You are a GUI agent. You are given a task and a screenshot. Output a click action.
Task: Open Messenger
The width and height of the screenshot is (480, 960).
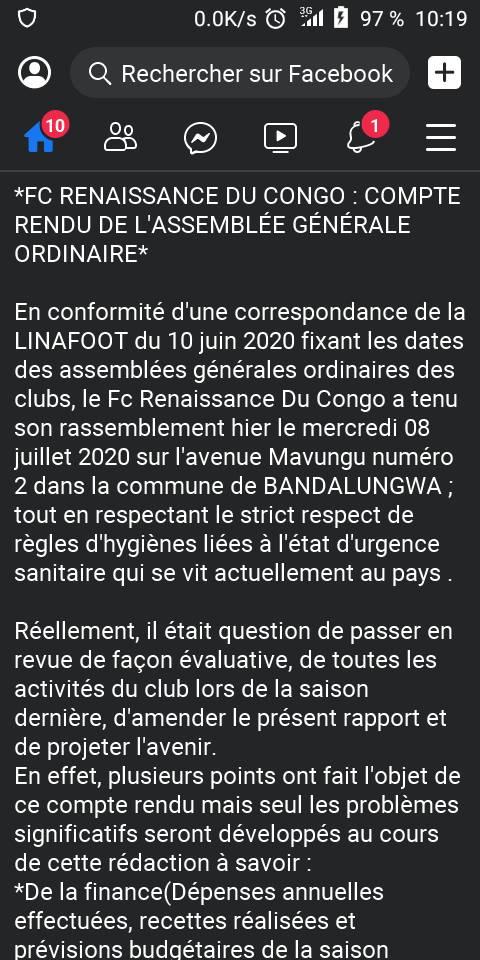click(x=200, y=137)
